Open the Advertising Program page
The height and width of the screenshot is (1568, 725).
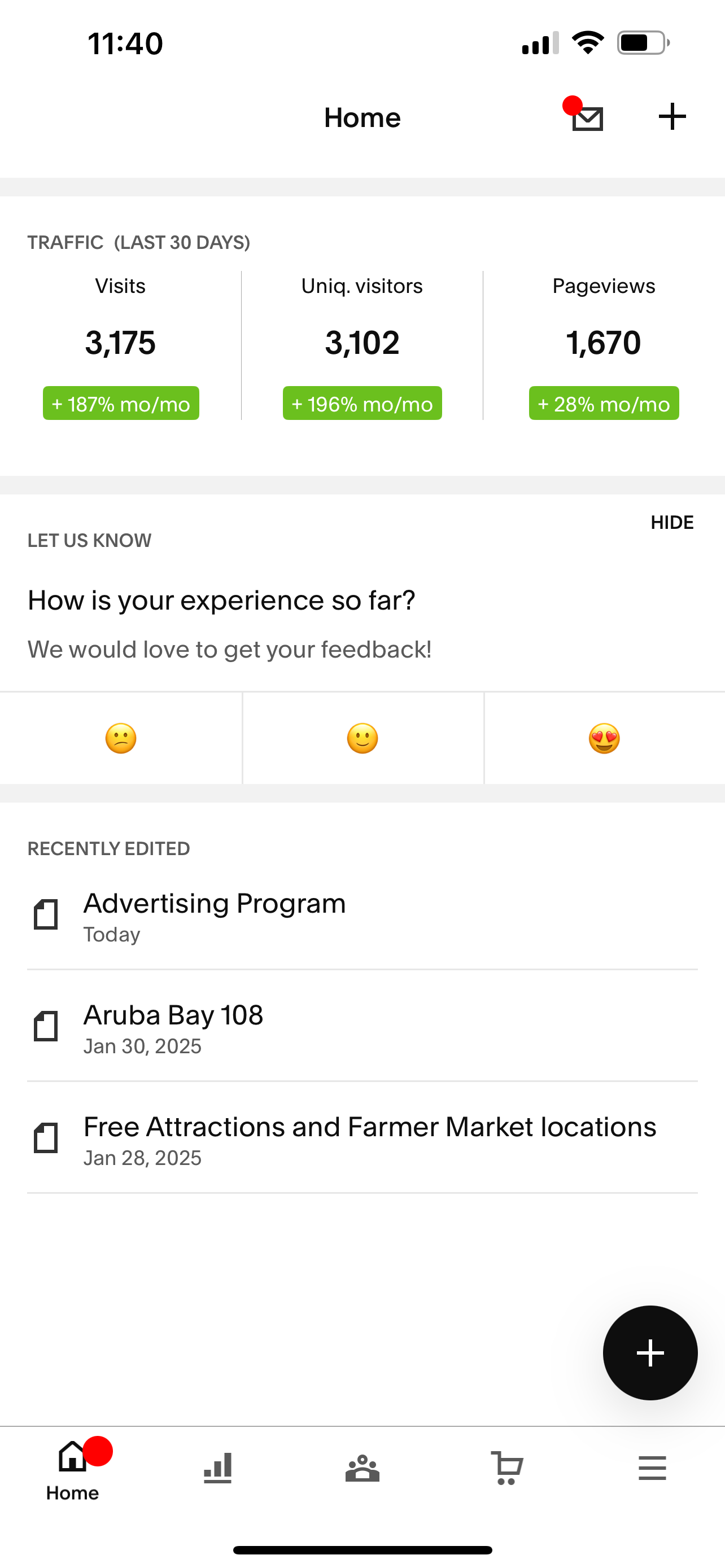pyautogui.click(x=362, y=916)
